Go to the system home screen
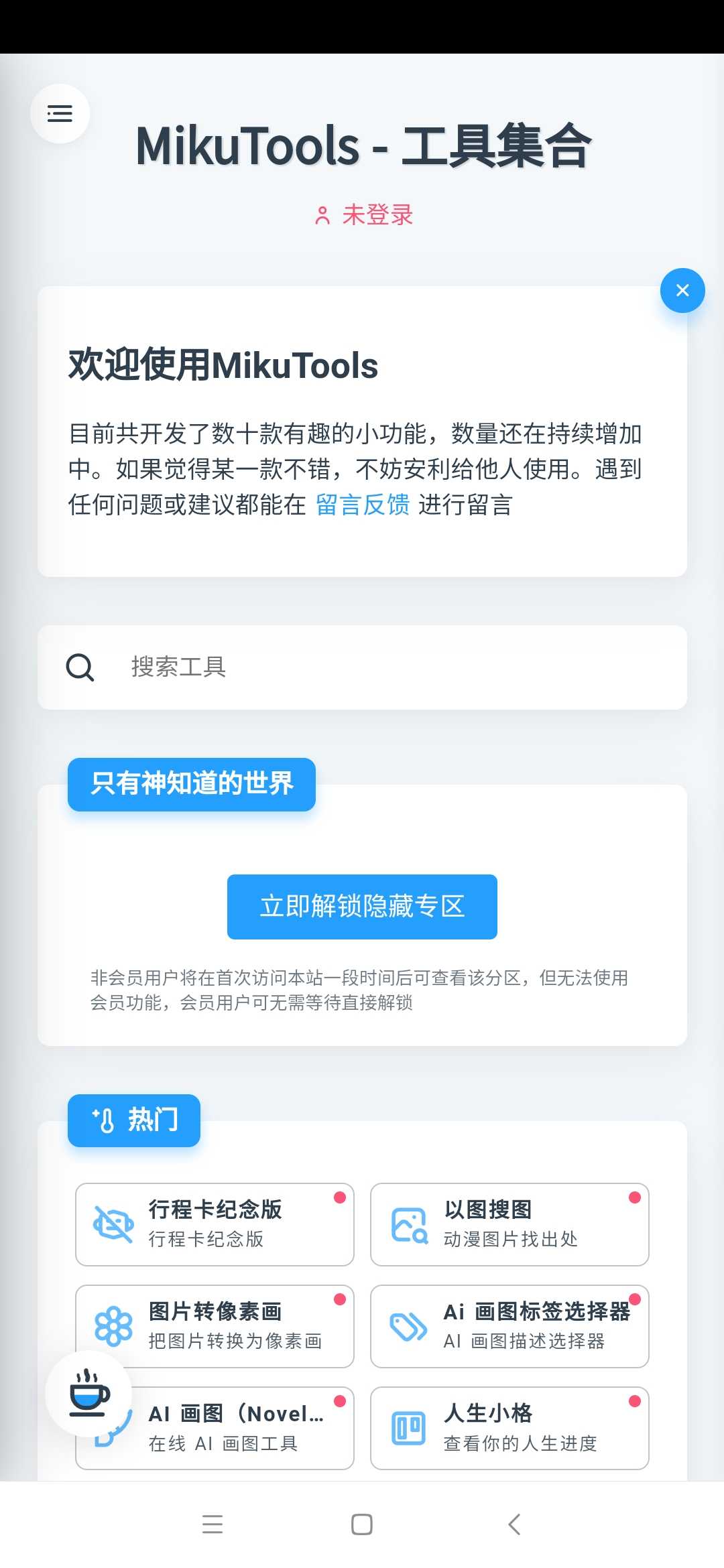Viewport: 724px width, 1568px height. click(362, 1524)
